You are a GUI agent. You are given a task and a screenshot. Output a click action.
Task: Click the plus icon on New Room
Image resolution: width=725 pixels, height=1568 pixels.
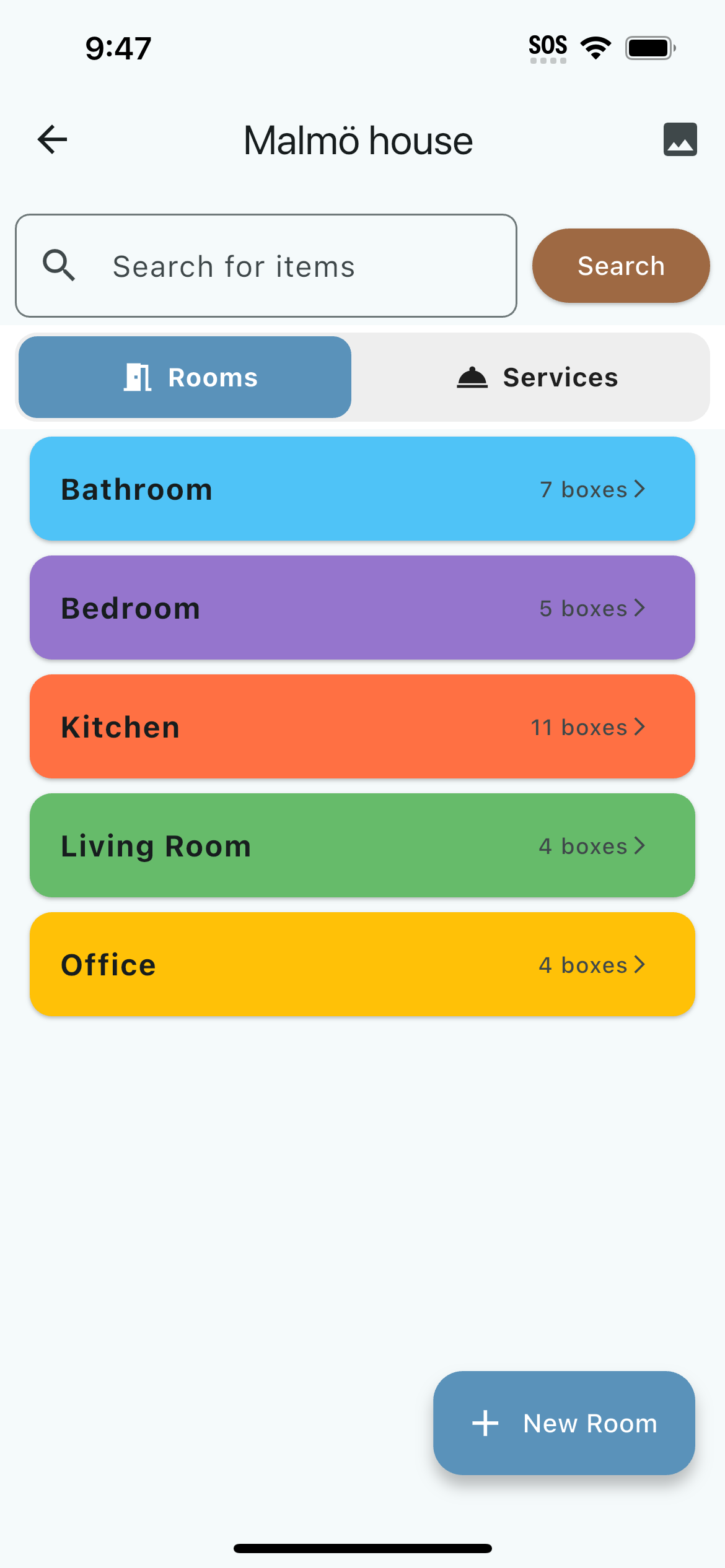click(485, 1423)
